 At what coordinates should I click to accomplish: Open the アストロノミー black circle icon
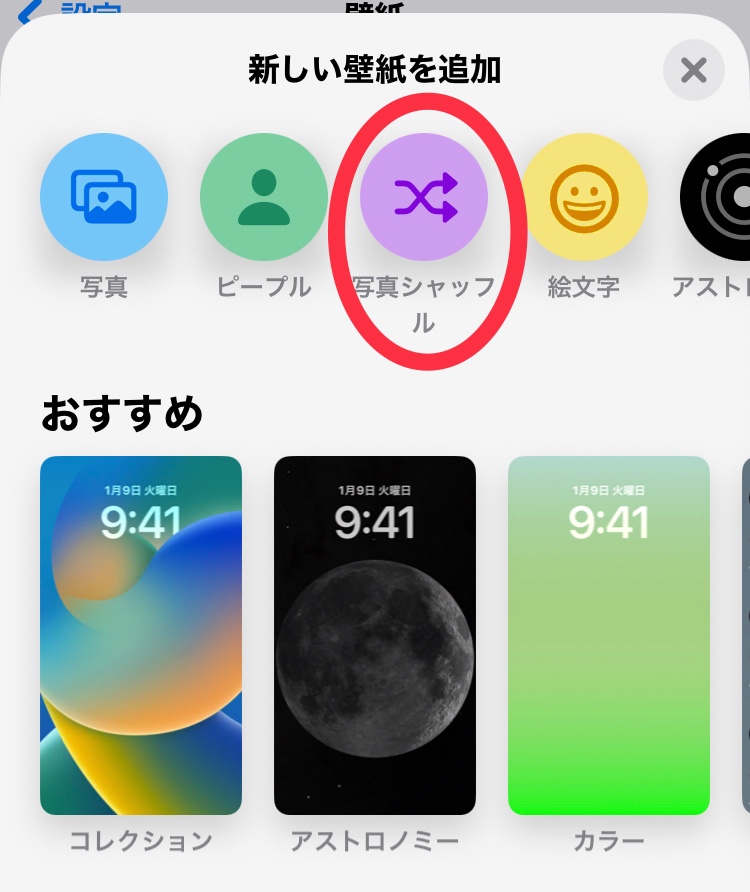coord(720,197)
